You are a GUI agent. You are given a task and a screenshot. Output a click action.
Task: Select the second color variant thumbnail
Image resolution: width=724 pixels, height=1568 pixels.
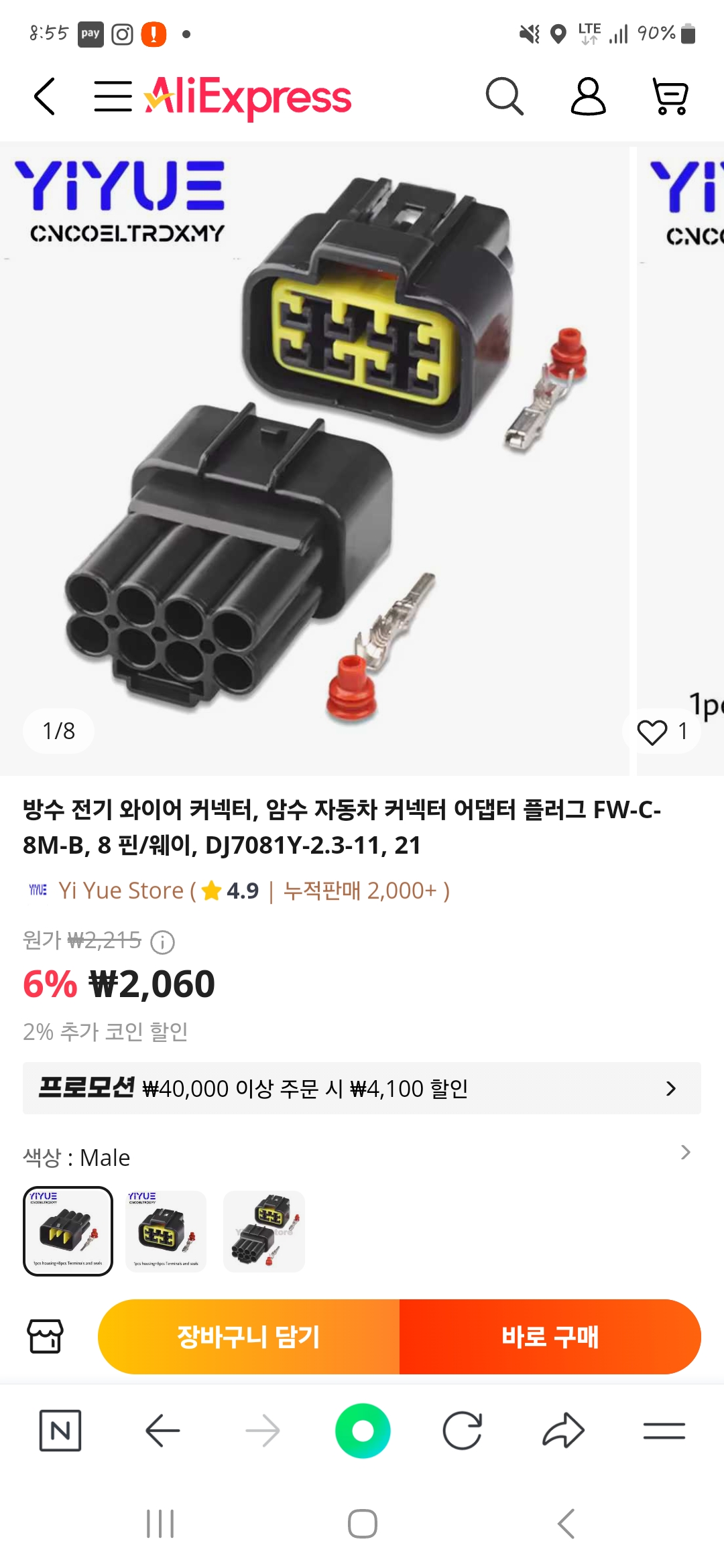pos(166,1232)
